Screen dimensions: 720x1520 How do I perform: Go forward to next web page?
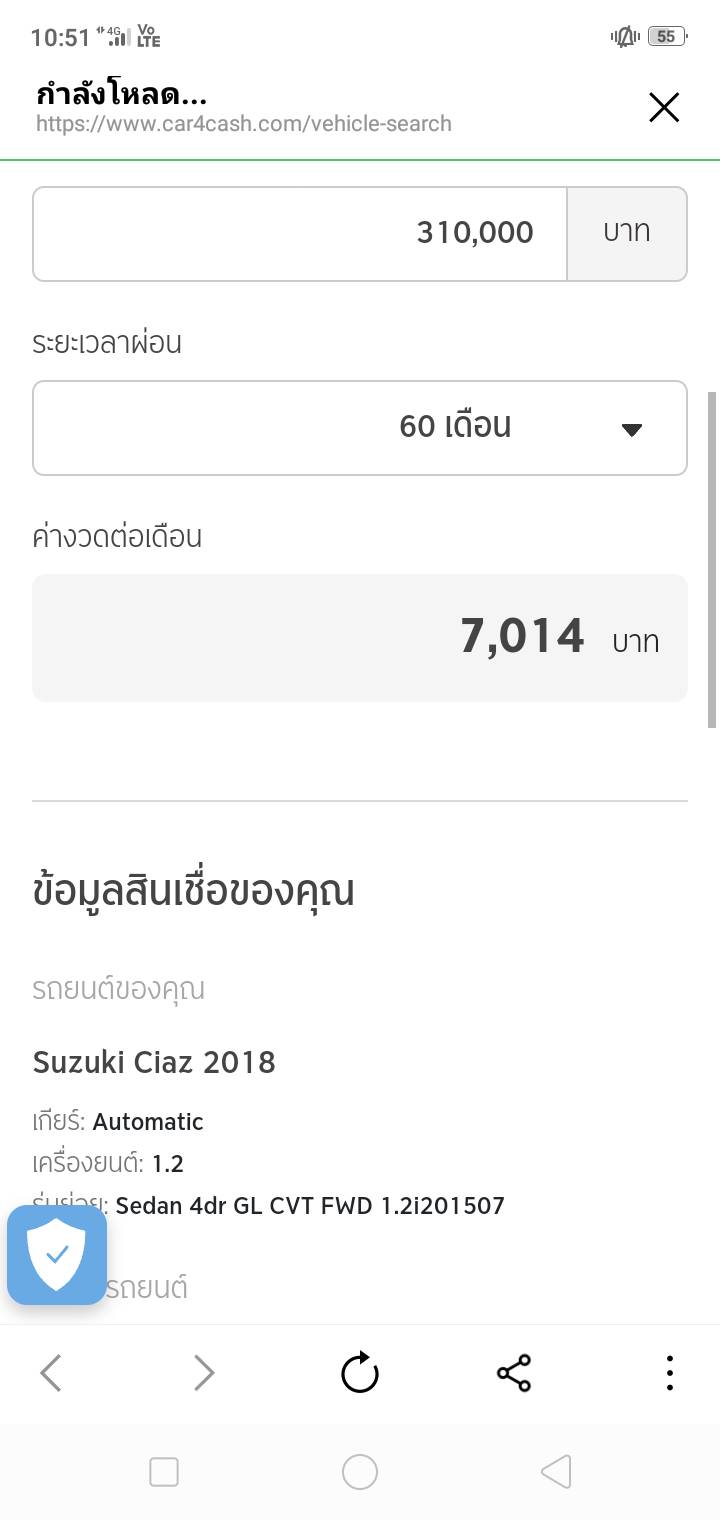pos(204,1373)
